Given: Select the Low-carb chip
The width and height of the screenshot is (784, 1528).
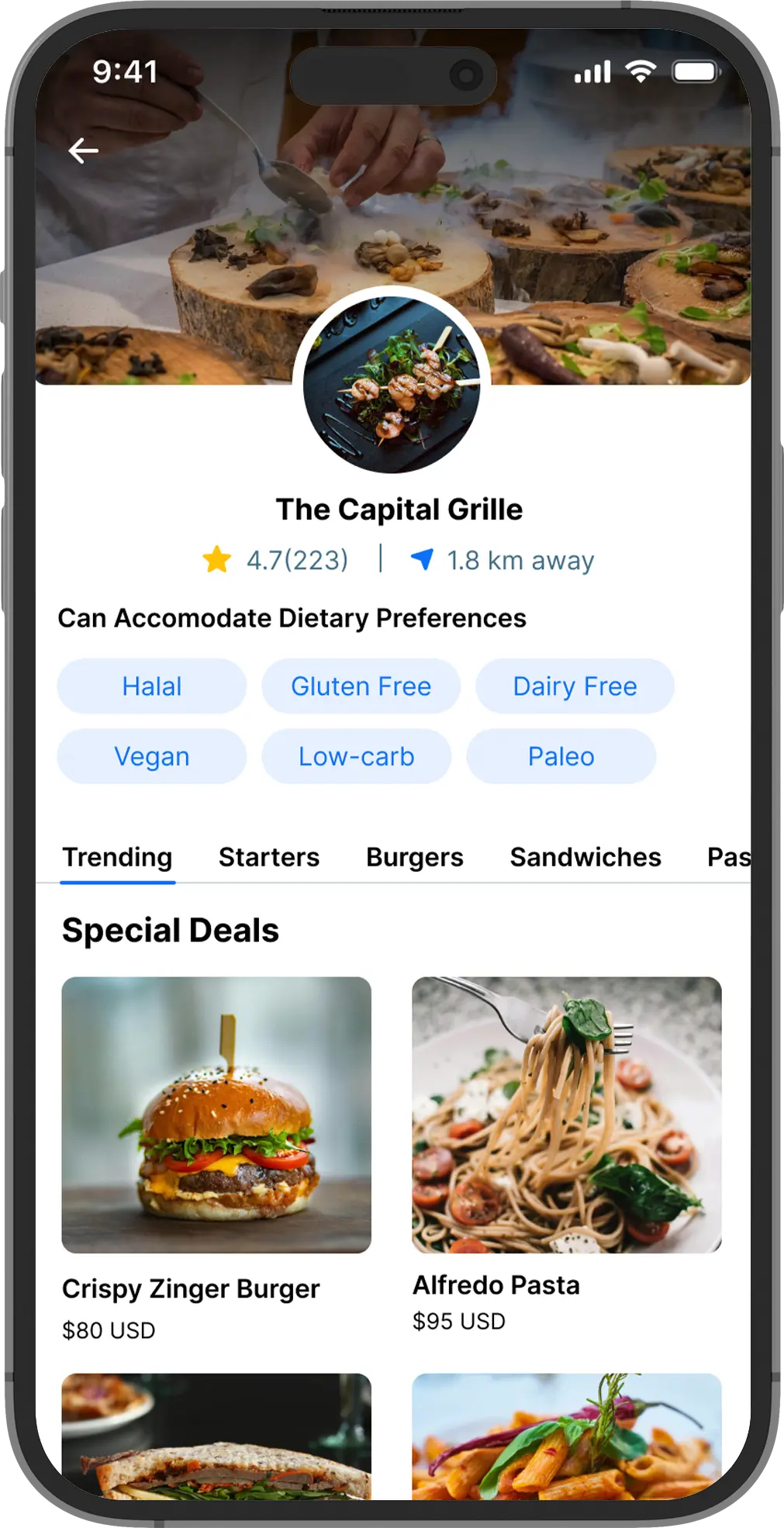Looking at the screenshot, I should tap(356, 756).
